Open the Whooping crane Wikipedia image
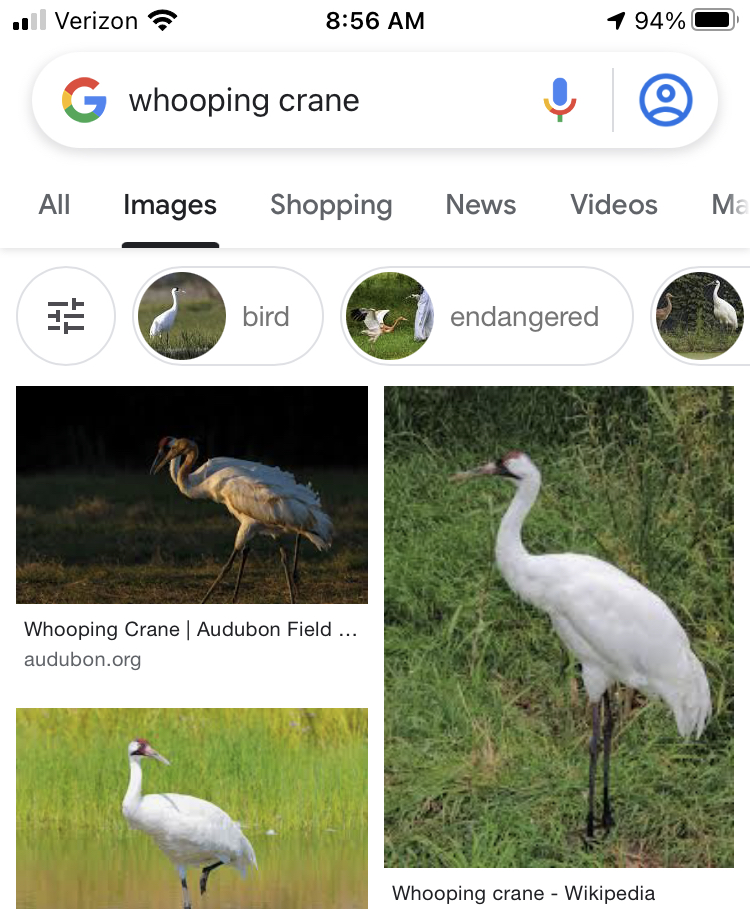The image size is (750, 909). [559, 627]
